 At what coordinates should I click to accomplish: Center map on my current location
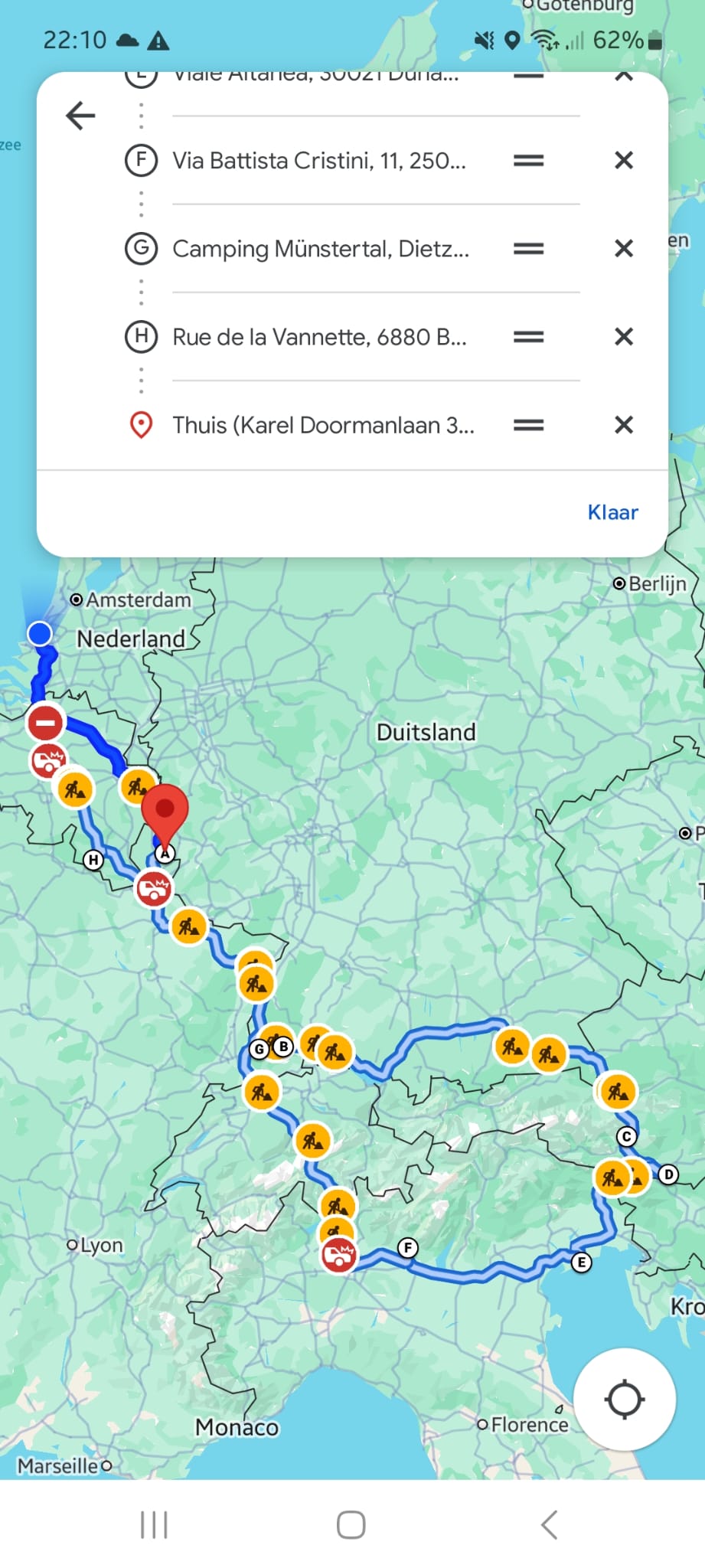pyautogui.click(x=624, y=1400)
